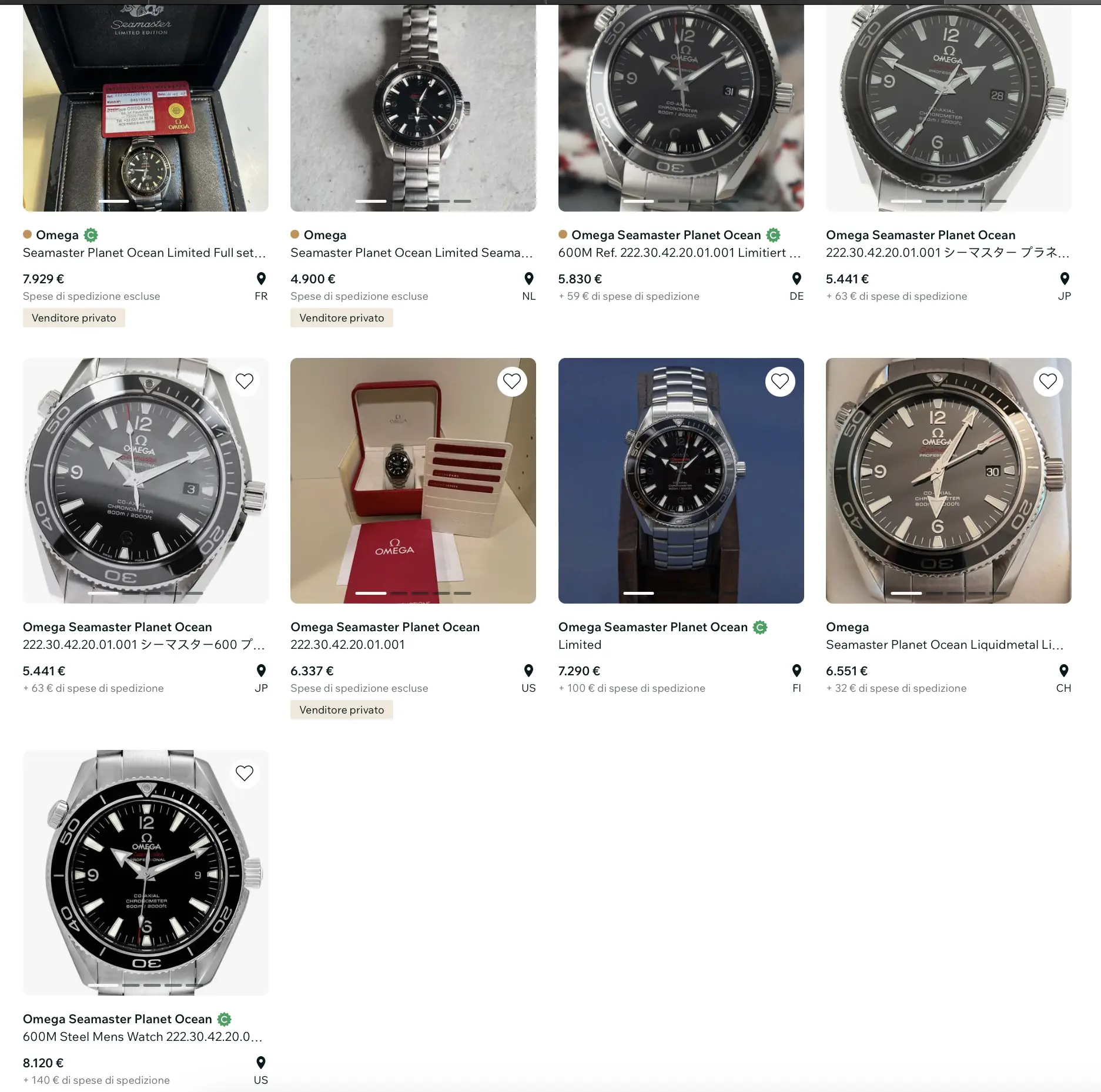Favorite the 7.290 € Limited watch
The width and height of the screenshot is (1101, 1092).
[x=779, y=381]
